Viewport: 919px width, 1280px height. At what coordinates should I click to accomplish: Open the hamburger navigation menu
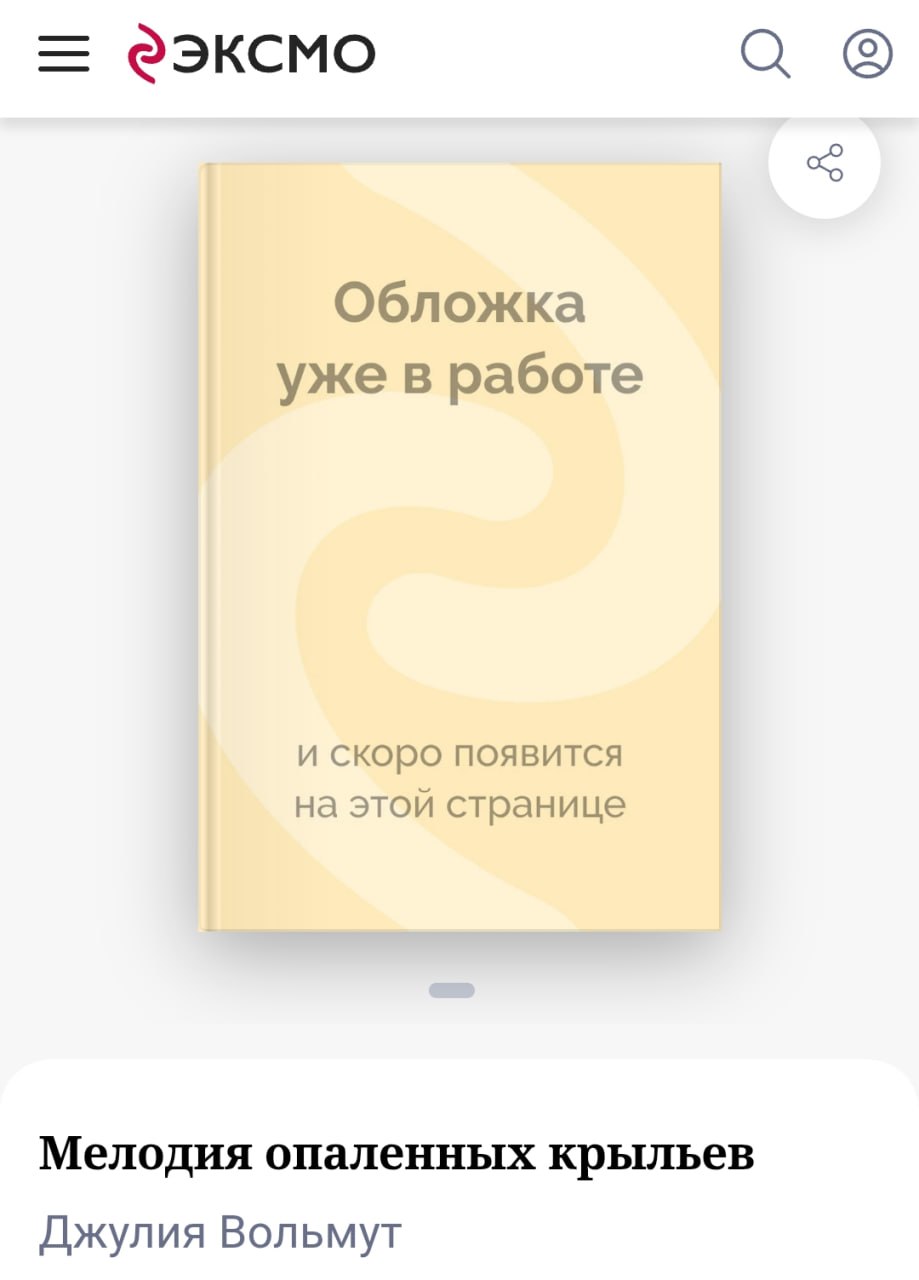[x=64, y=54]
